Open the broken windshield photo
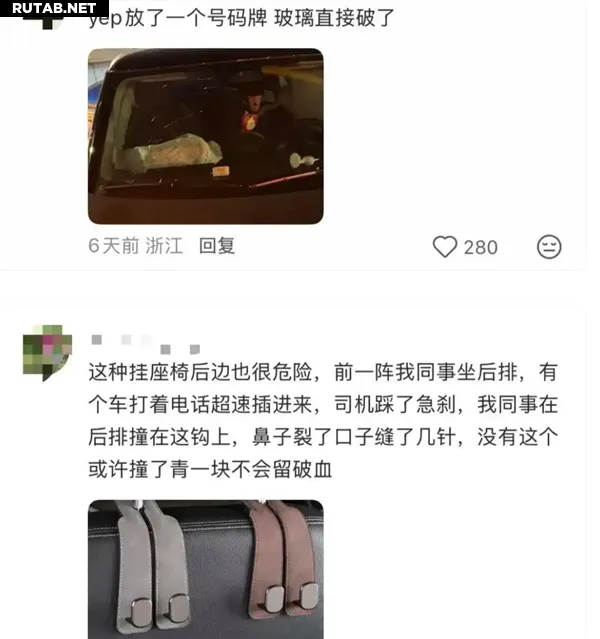600x639 pixels. tap(206, 136)
